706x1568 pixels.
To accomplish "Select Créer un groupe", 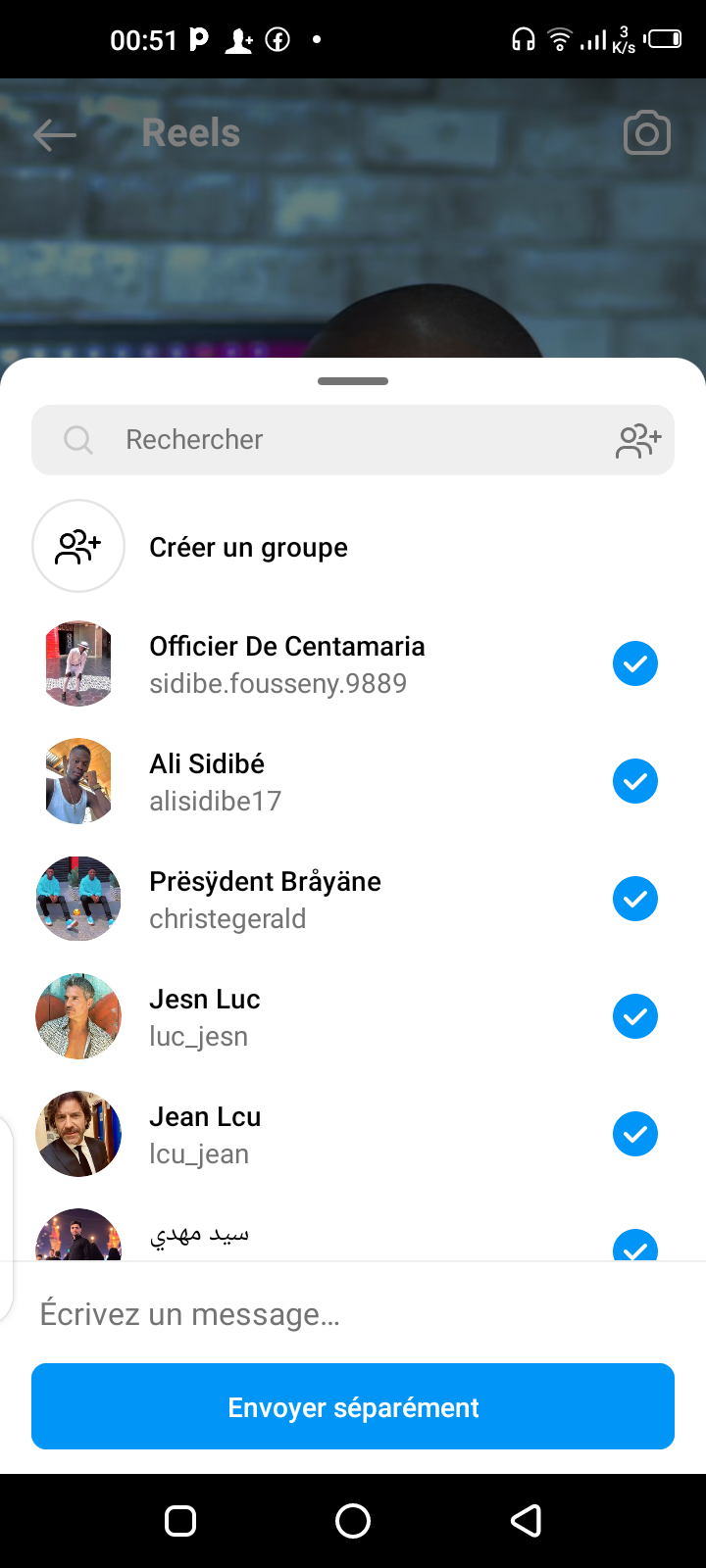I will click(x=248, y=547).
